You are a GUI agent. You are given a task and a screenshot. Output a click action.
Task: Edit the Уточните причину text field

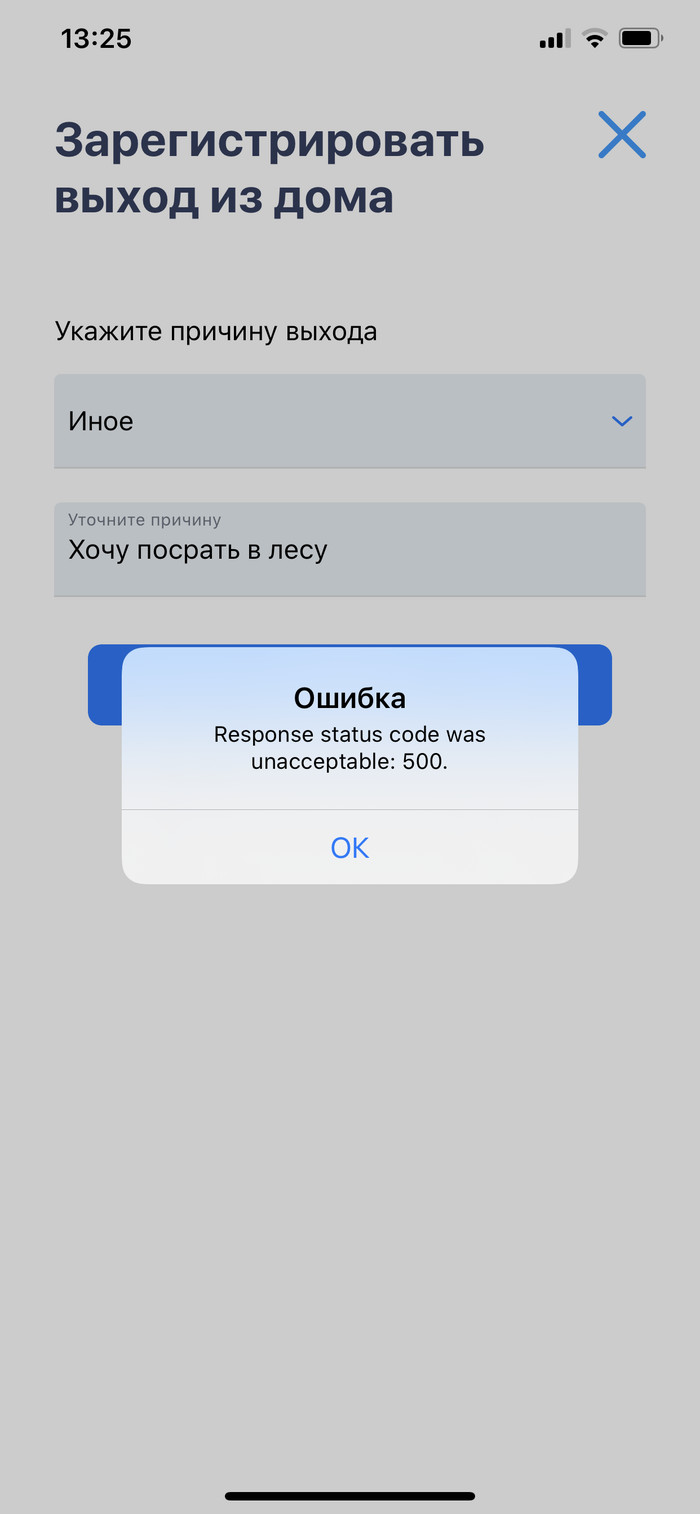click(350, 549)
